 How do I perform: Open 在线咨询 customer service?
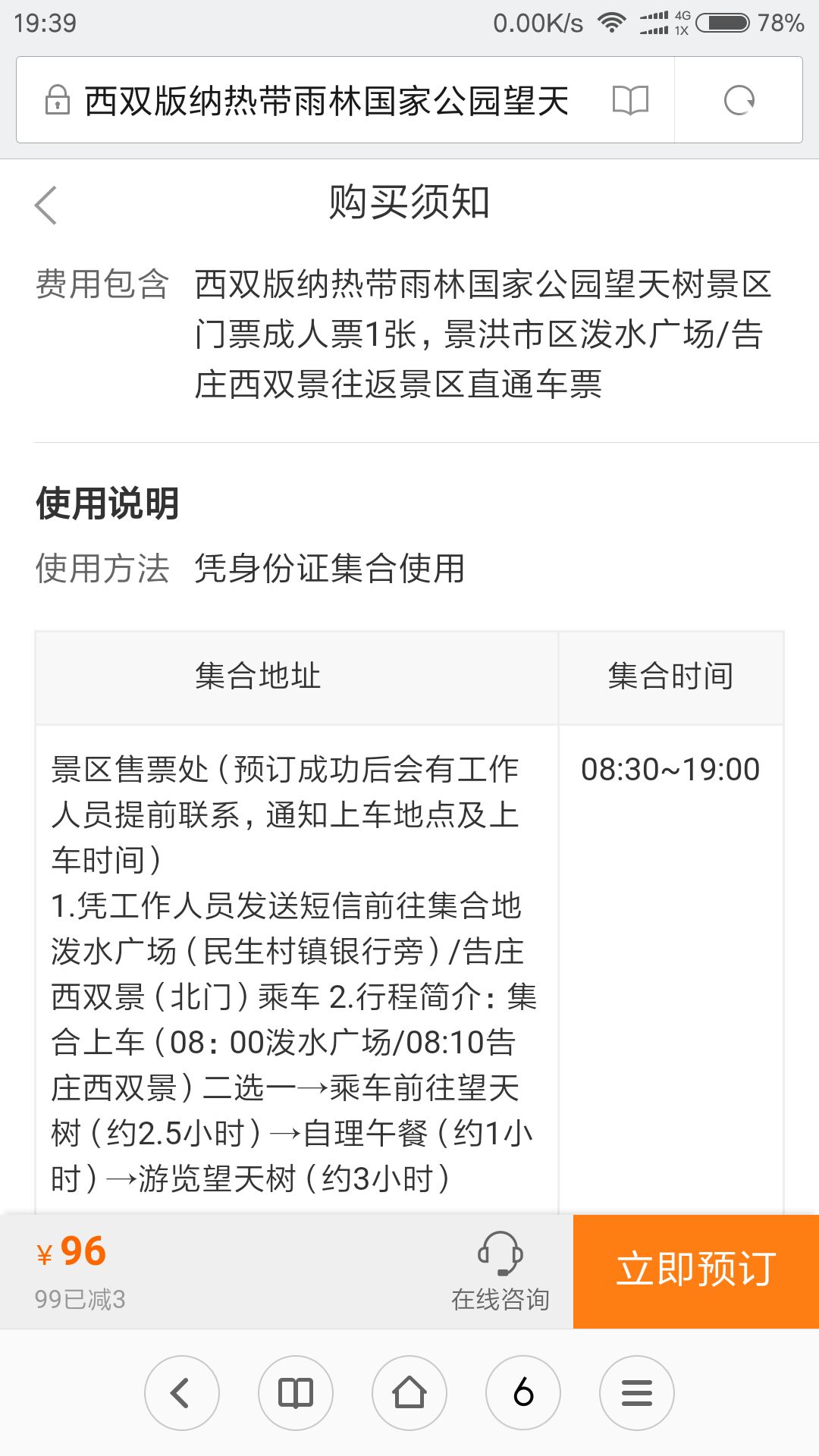(x=500, y=1272)
